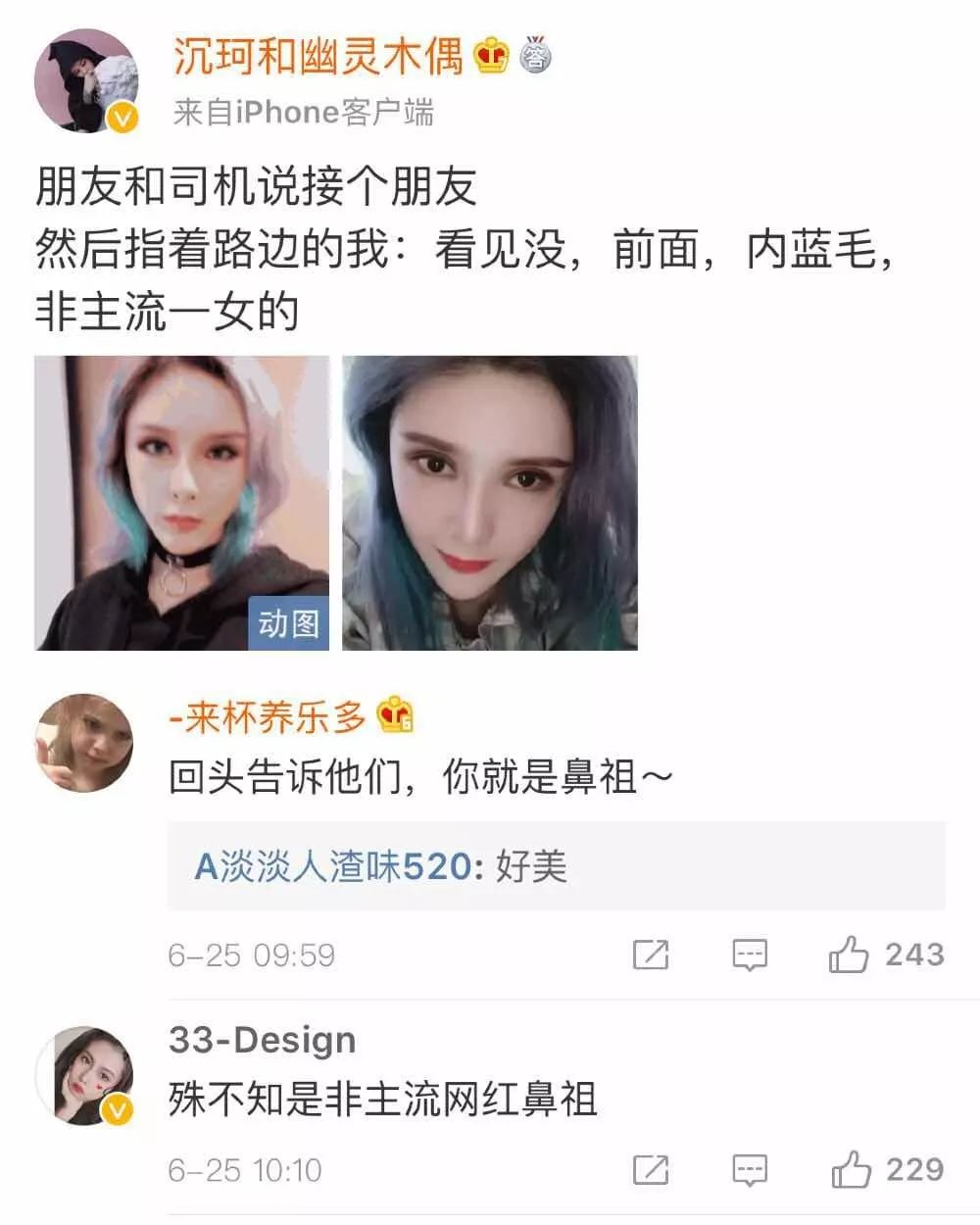This screenshot has width=980, height=1225.
Task: Tap the username 沉珂和幽灵木偶
Action: pos(318,56)
